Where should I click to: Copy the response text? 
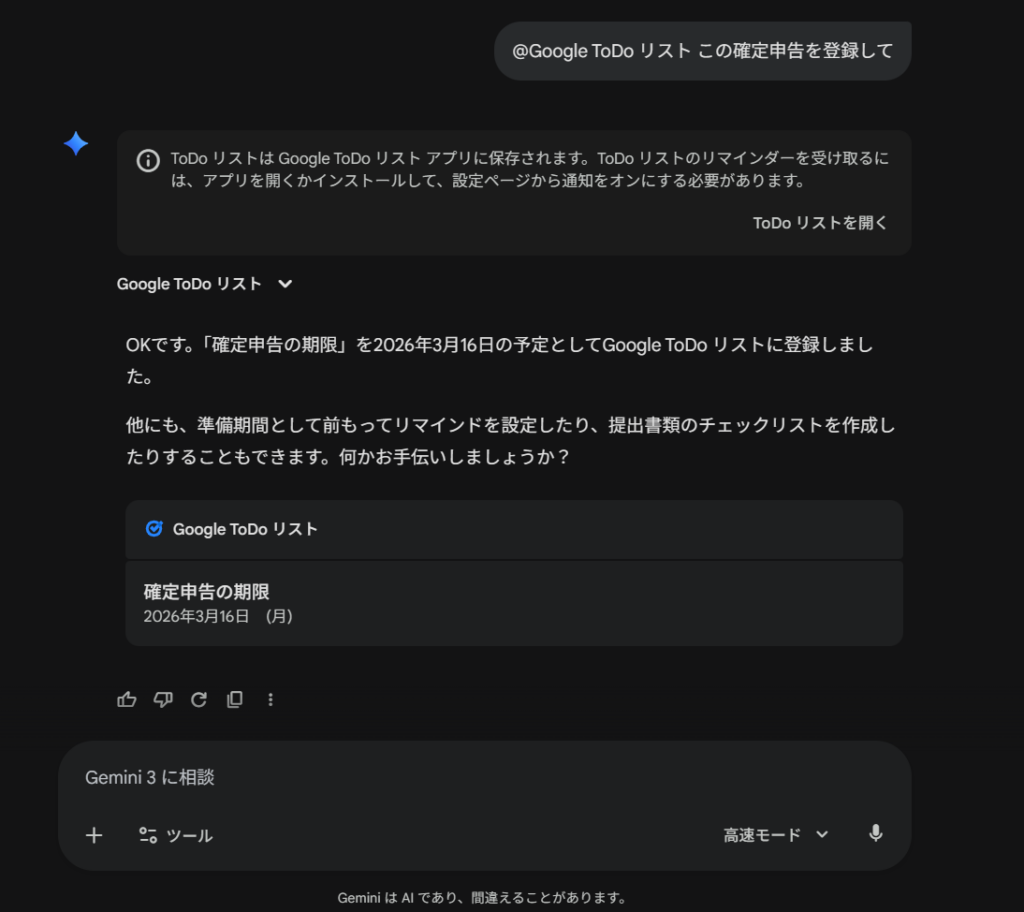point(235,700)
